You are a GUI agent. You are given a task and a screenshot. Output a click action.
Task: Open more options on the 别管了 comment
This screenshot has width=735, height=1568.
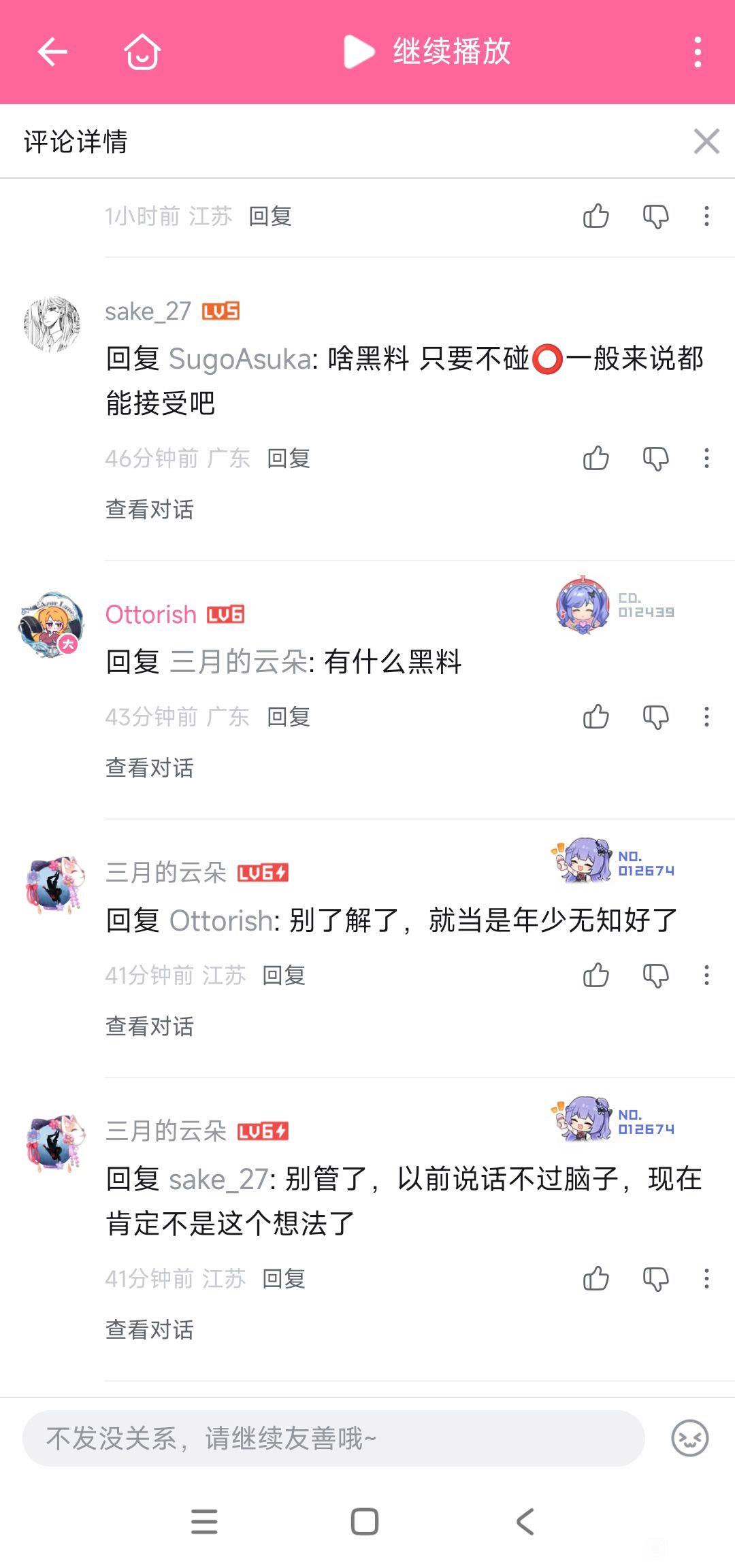tap(706, 1279)
